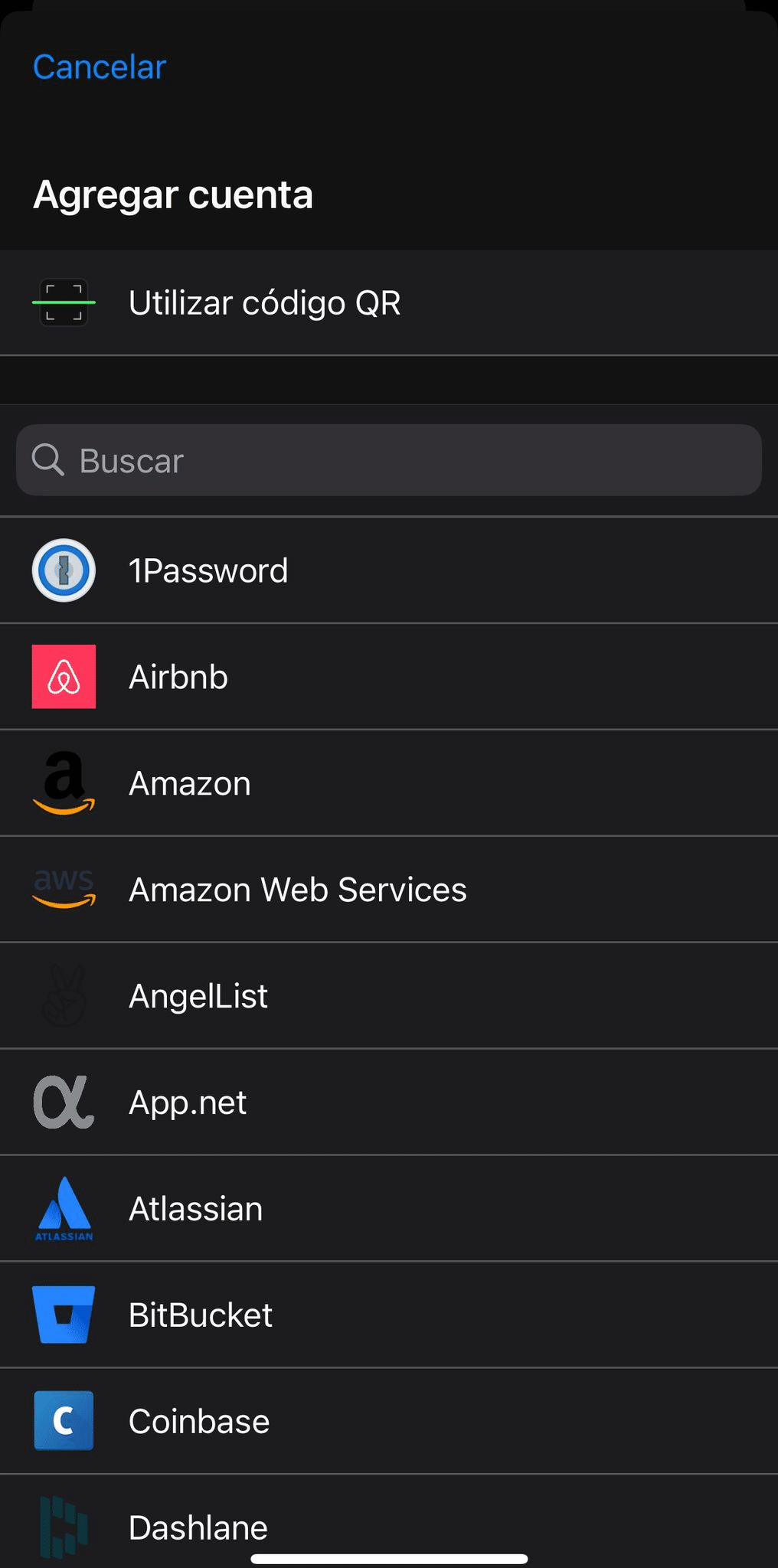This screenshot has width=778, height=1568.
Task: Open Amazon Web Services row
Action: [389, 890]
